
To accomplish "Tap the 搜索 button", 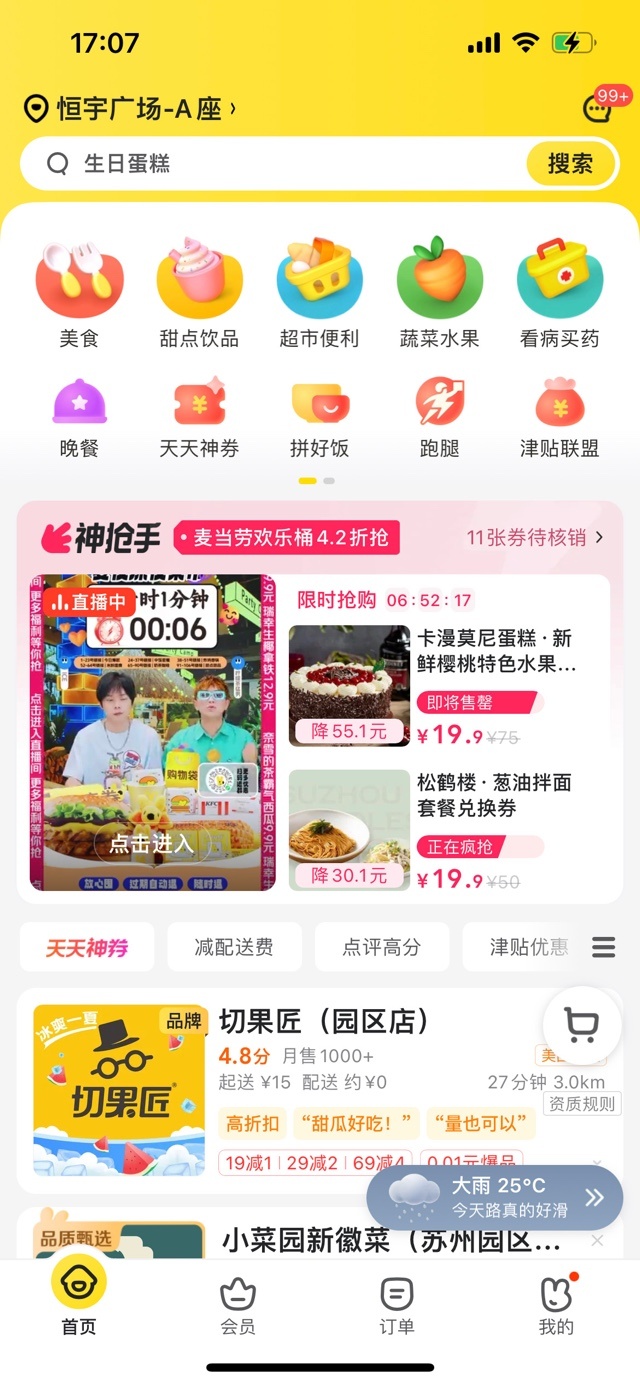I will coord(570,164).
